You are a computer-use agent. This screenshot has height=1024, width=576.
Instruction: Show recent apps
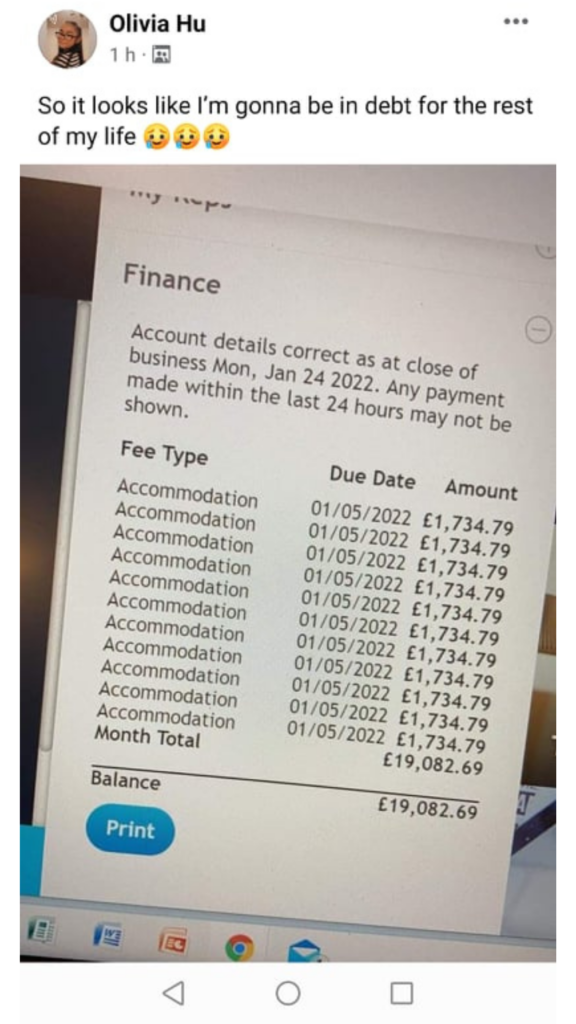[x=402, y=993]
